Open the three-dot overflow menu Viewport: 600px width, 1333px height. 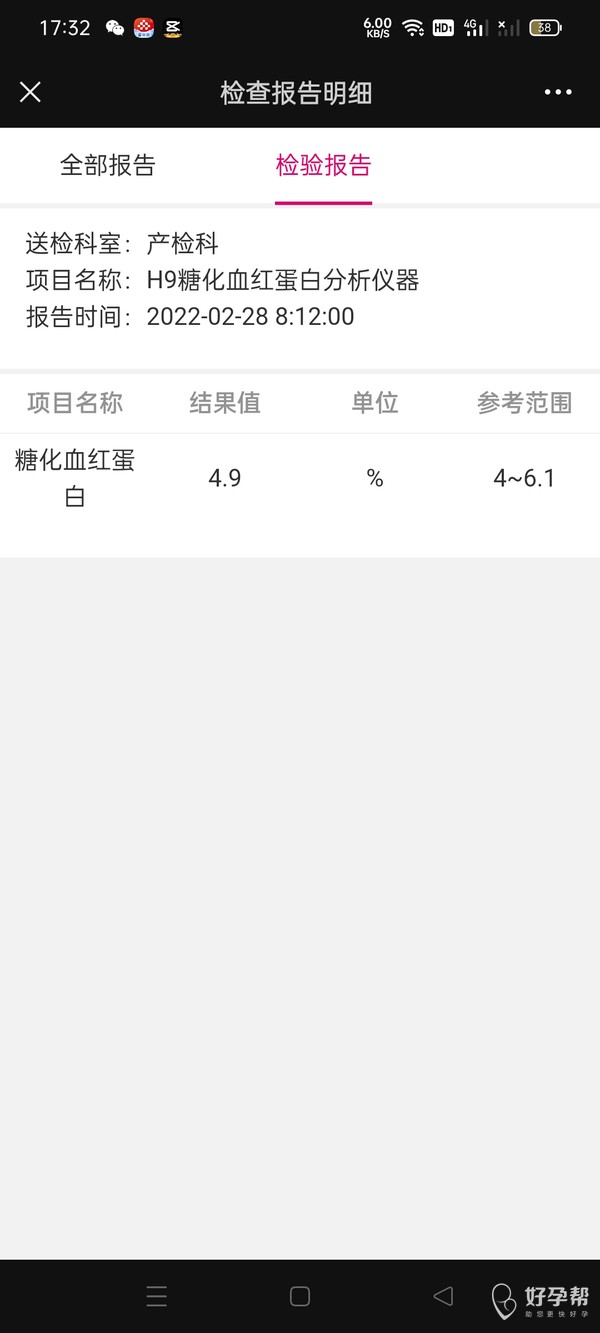tap(558, 93)
